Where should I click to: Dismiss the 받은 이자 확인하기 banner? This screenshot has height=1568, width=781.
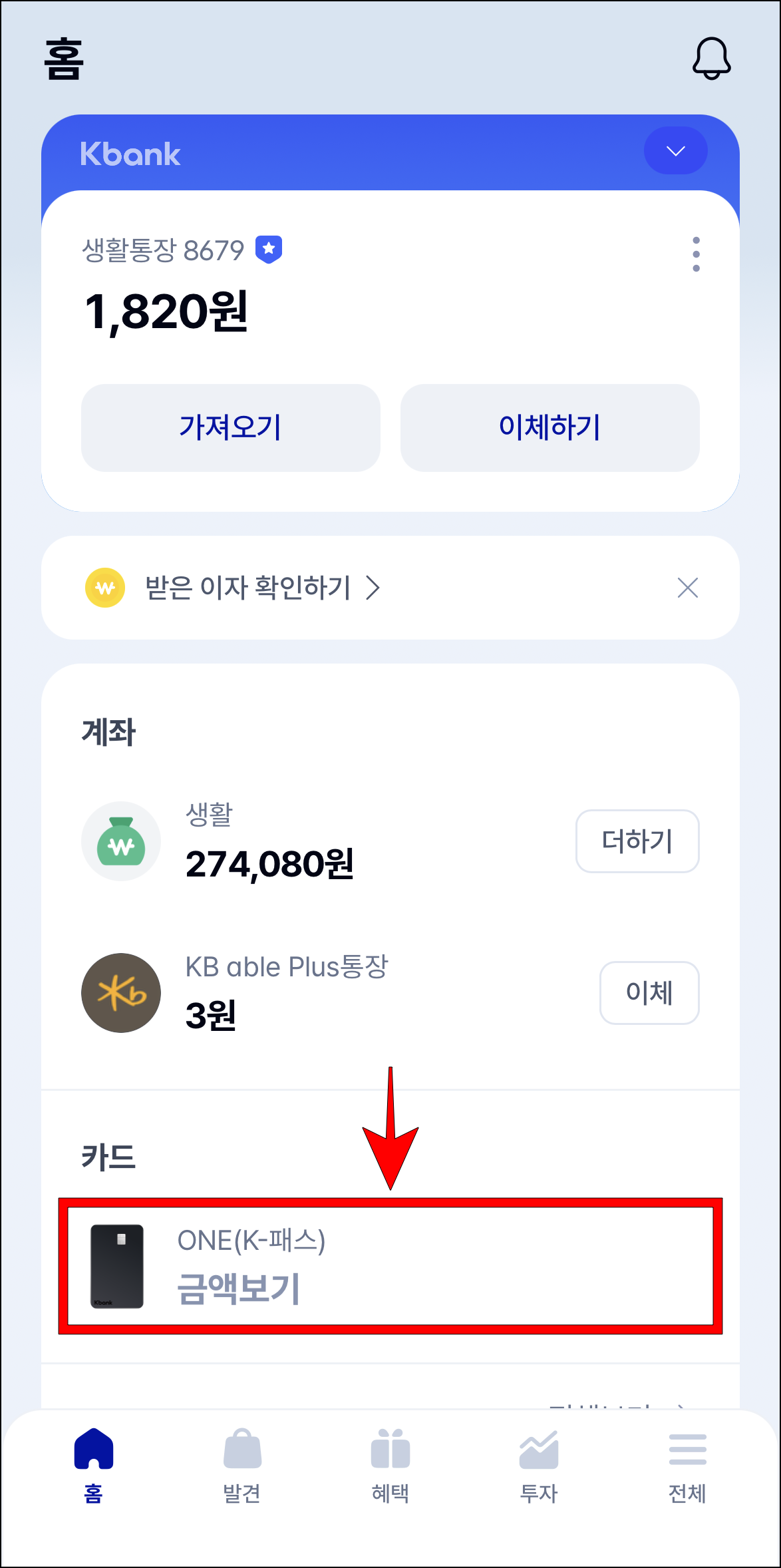point(689,588)
